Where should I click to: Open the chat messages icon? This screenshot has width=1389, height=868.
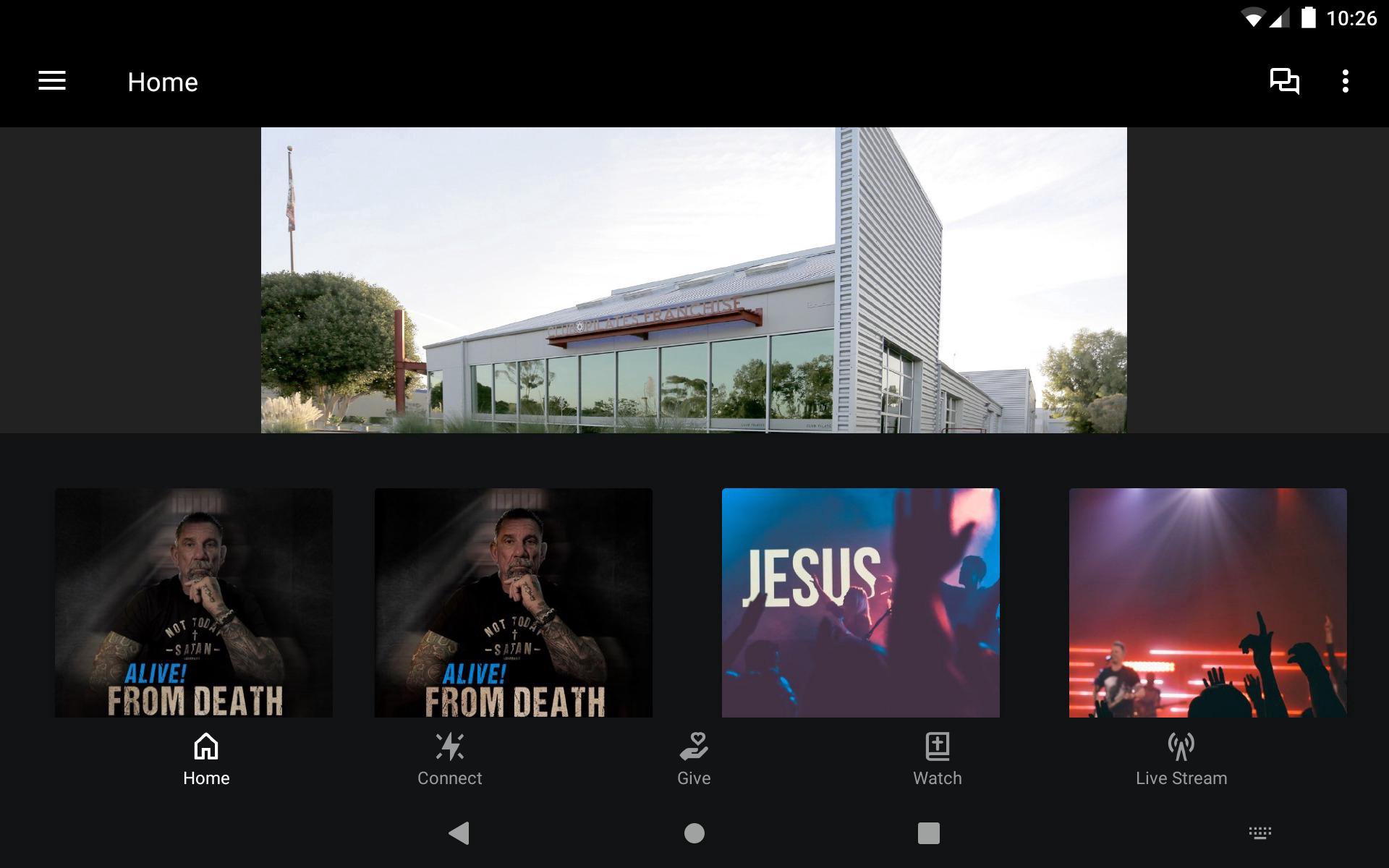click(x=1284, y=81)
